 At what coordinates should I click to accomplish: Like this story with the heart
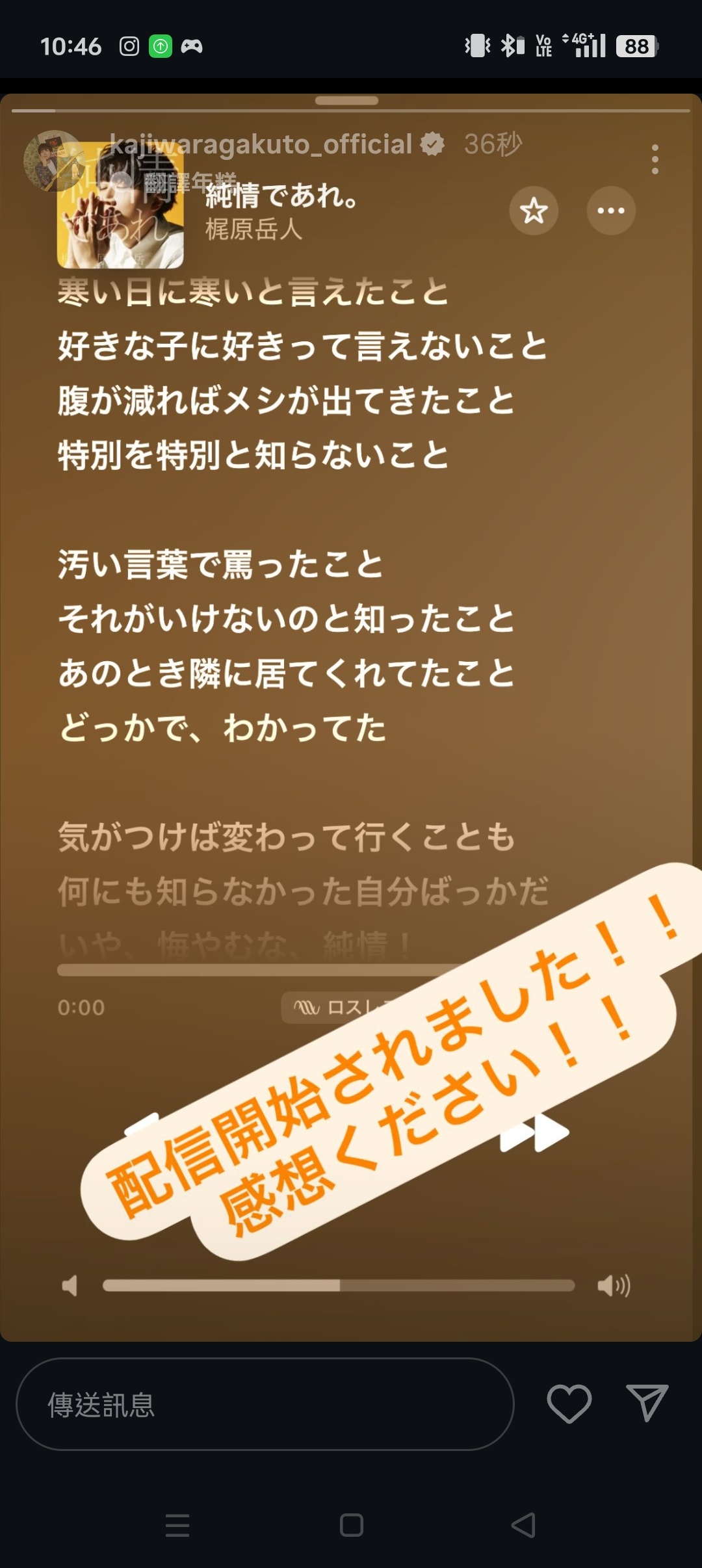pos(569,1404)
